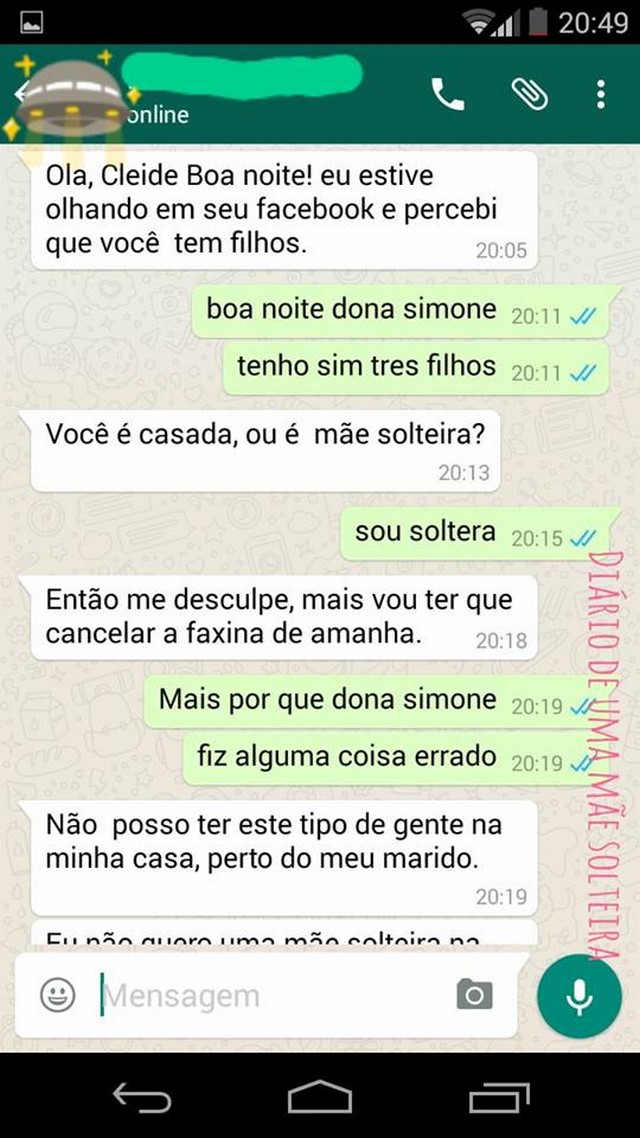640x1138 pixels.
Task: Go to the home screen
Action: (x=320, y=1097)
